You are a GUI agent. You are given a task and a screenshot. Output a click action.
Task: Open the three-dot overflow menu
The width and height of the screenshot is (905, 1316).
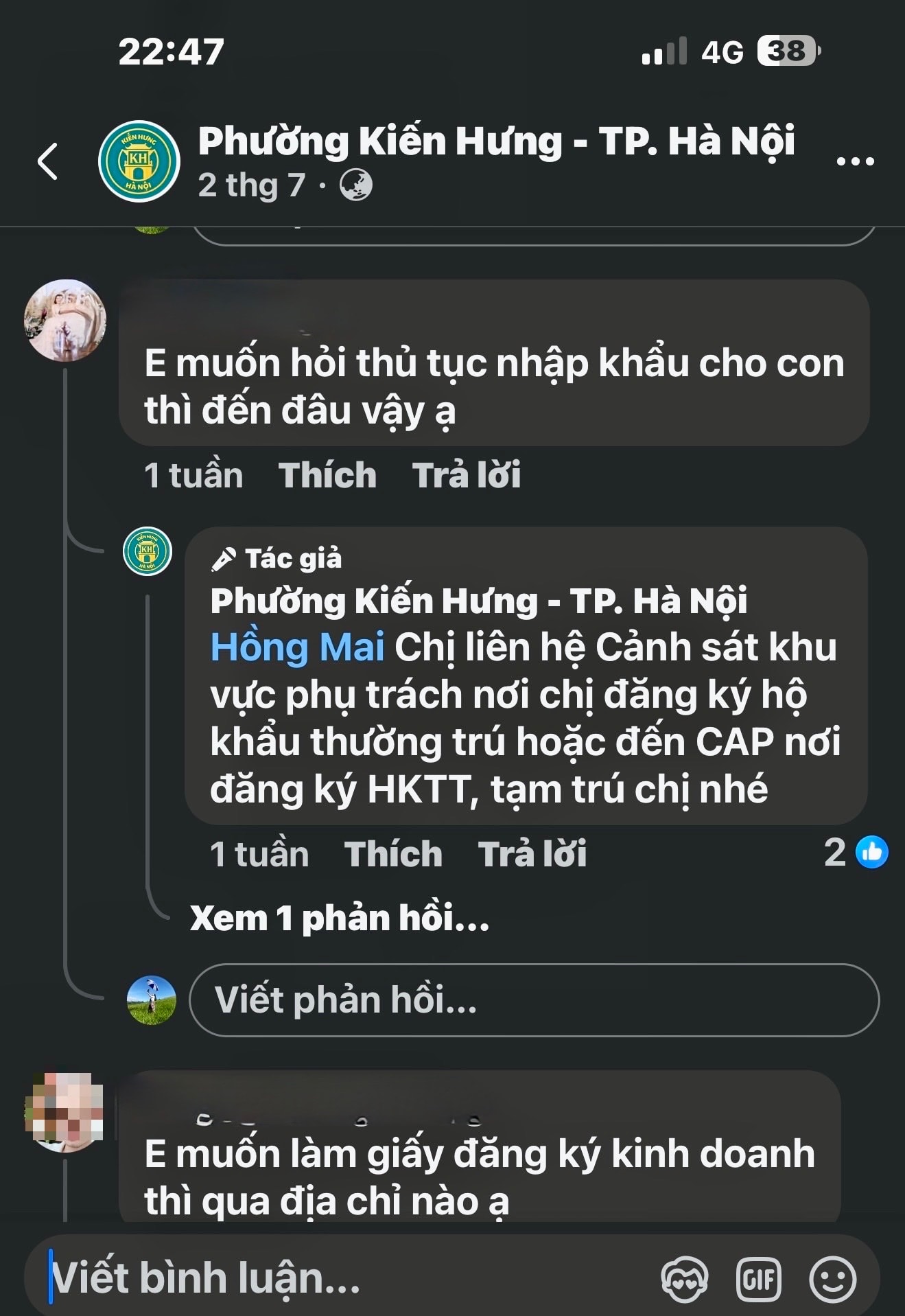click(x=855, y=162)
